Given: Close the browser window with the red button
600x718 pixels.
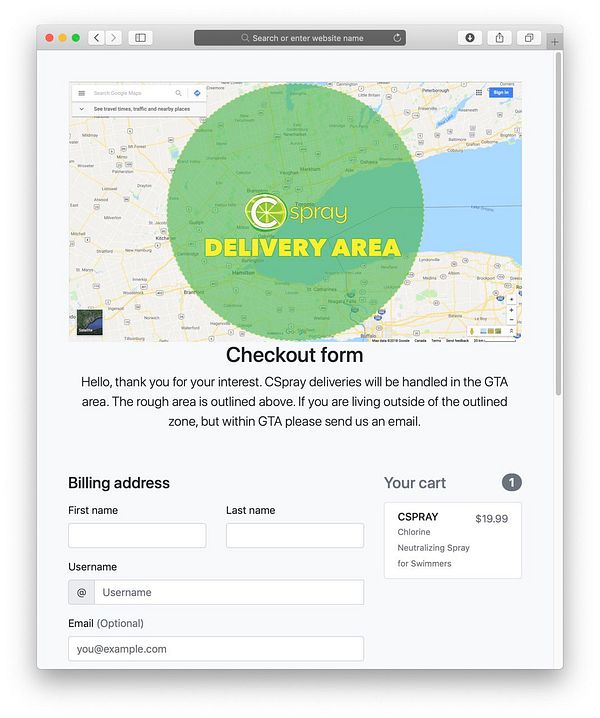Looking at the screenshot, I should pyautogui.click(x=48, y=38).
